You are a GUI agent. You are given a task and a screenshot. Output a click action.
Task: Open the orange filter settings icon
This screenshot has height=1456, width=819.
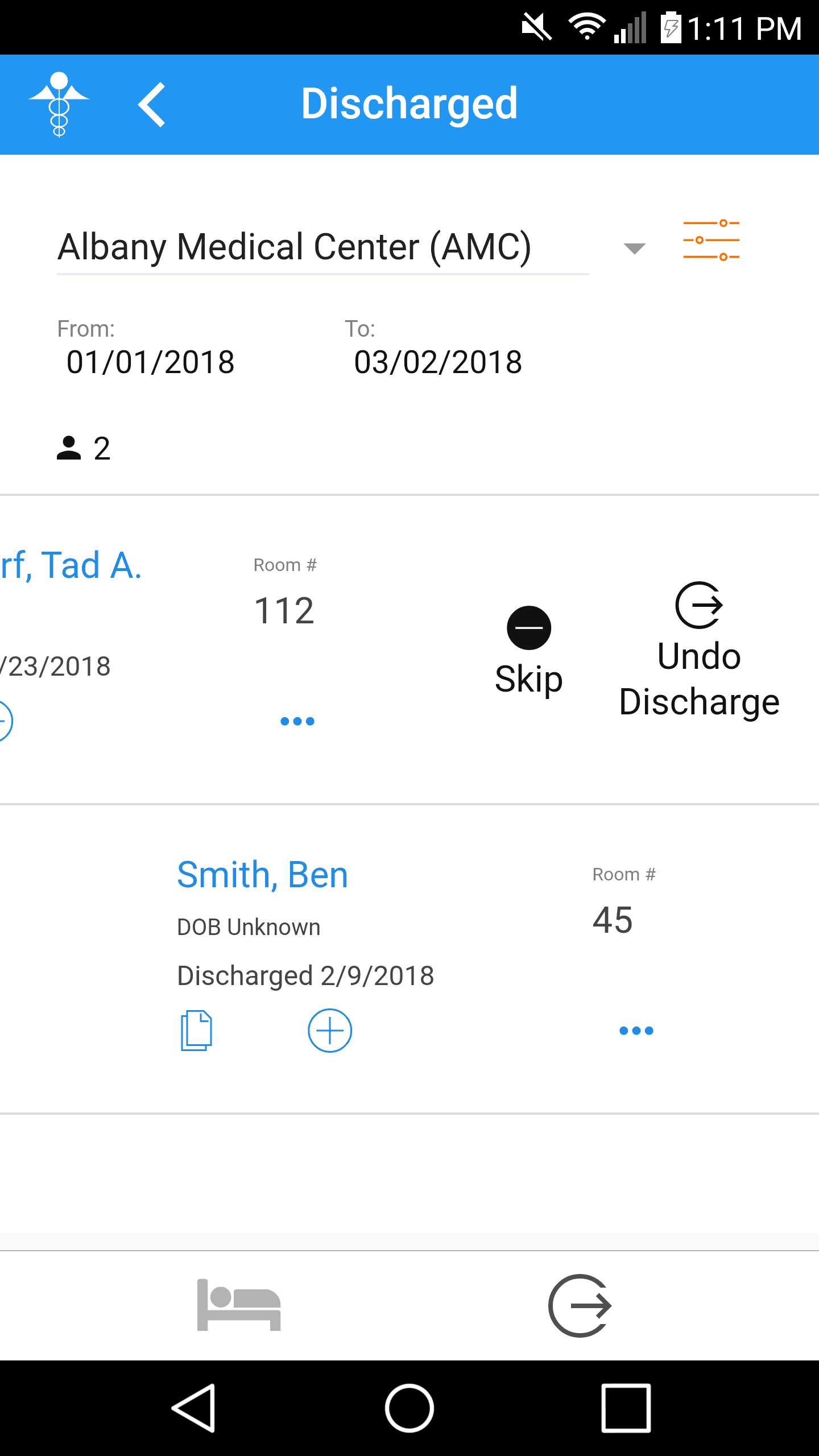pos(711,240)
